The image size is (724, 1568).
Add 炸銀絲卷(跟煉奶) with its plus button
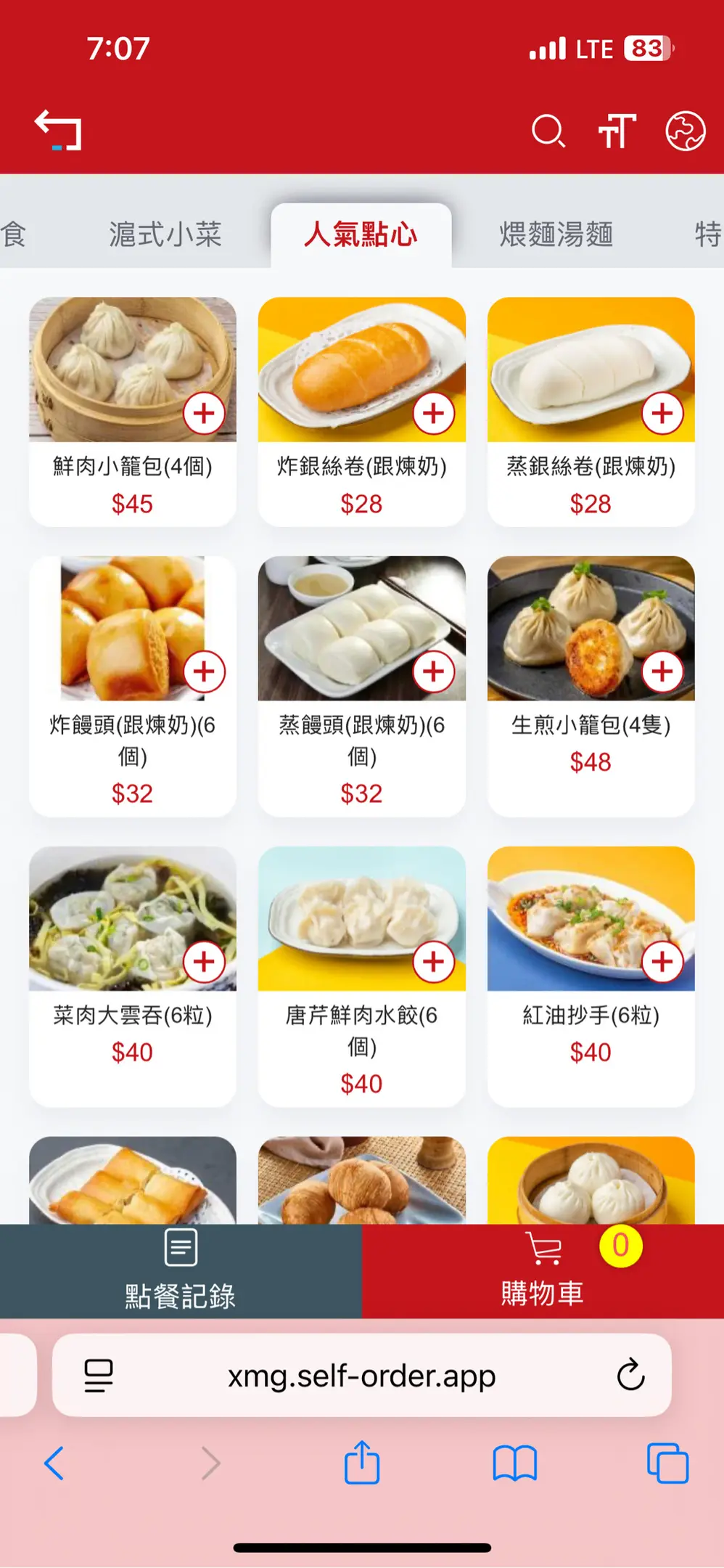pos(433,413)
